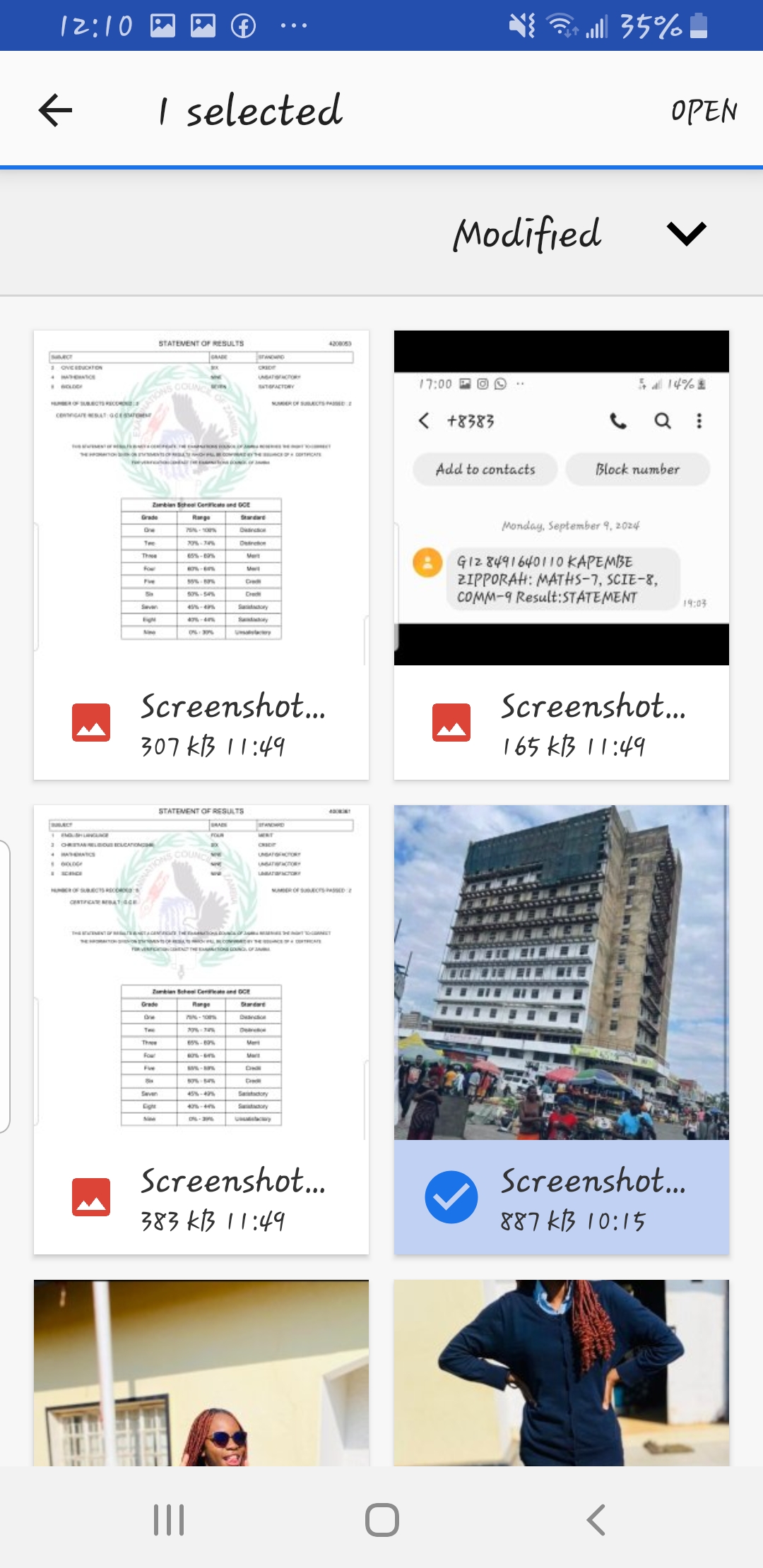Open the selected file with OPEN
This screenshot has height=1568, width=763.
(x=703, y=111)
